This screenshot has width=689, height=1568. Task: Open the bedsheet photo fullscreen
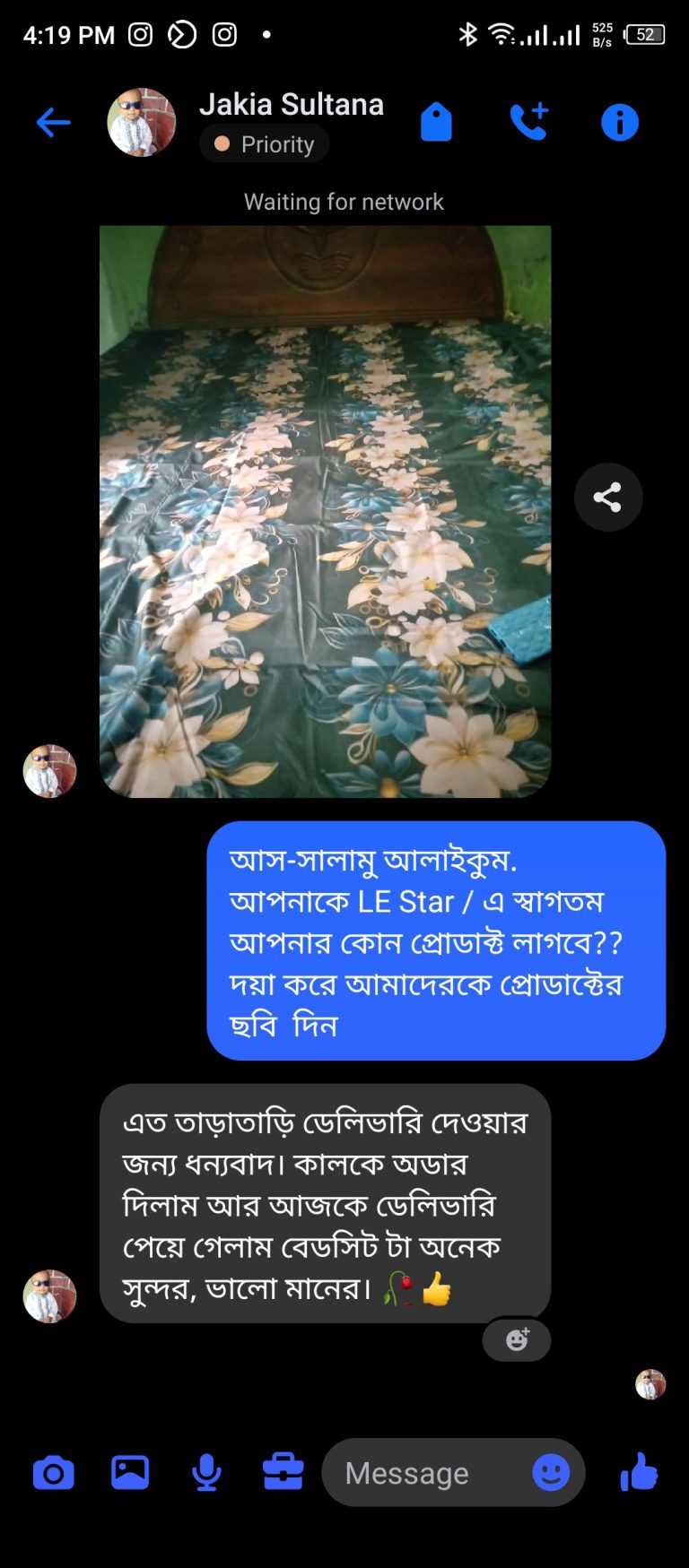[325, 511]
